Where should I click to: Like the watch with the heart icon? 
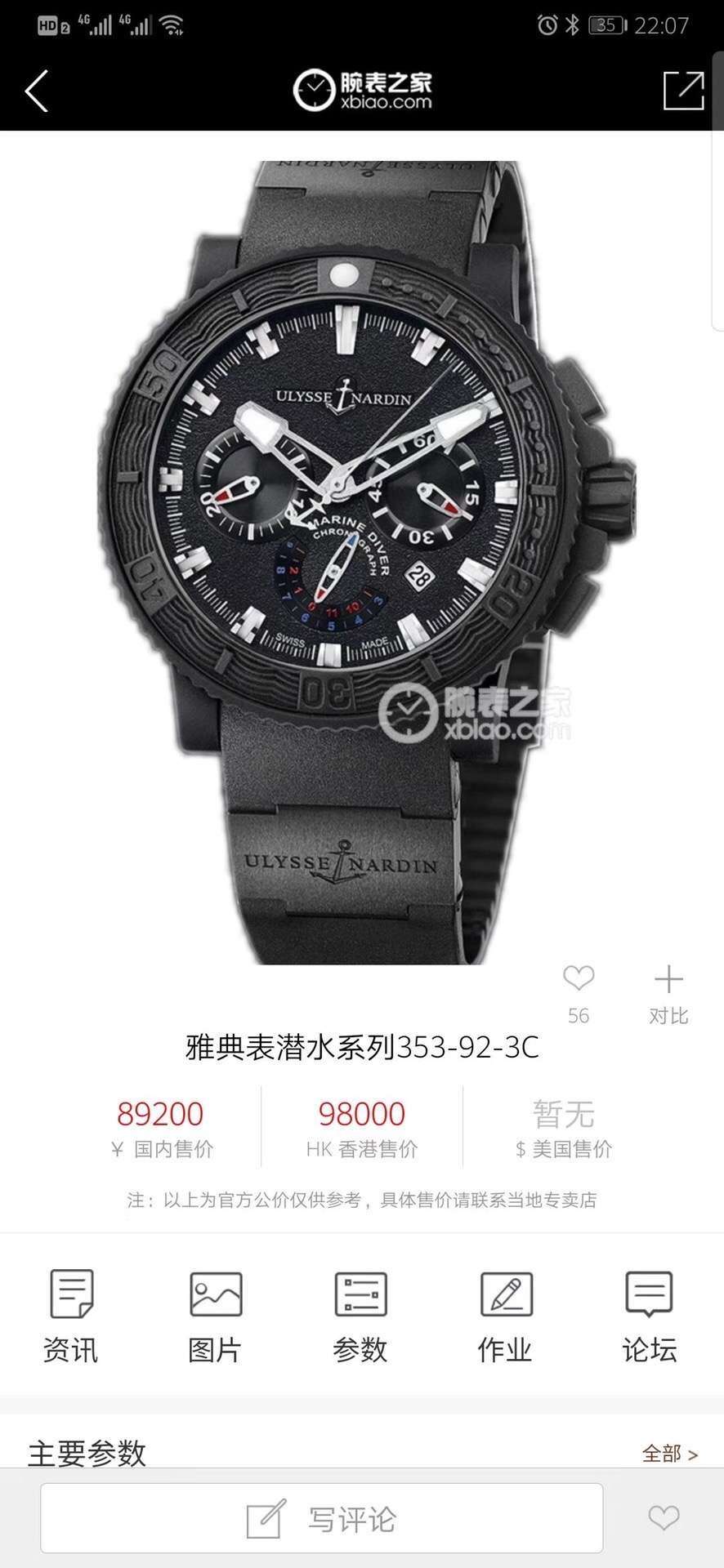tap(579, 978)
